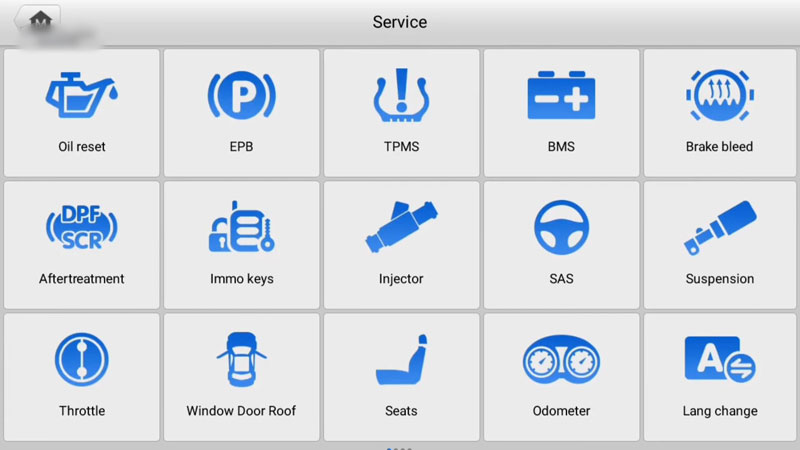Open TPMS service functions
The width and height of the screenshot is (800, 450).
click(401, 112)
